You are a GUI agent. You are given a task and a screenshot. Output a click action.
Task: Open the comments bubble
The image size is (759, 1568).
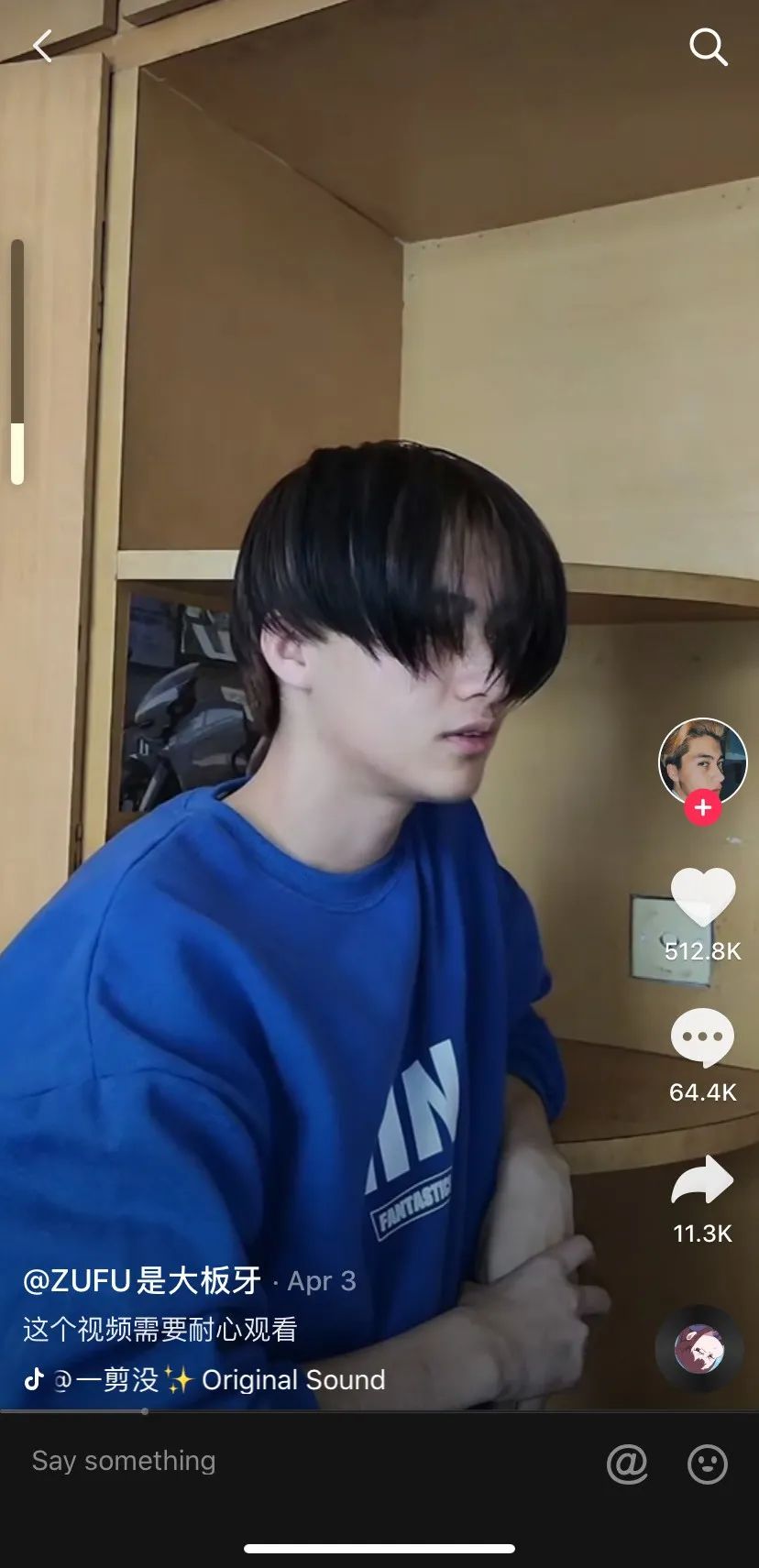click(x=702, y=1037)
